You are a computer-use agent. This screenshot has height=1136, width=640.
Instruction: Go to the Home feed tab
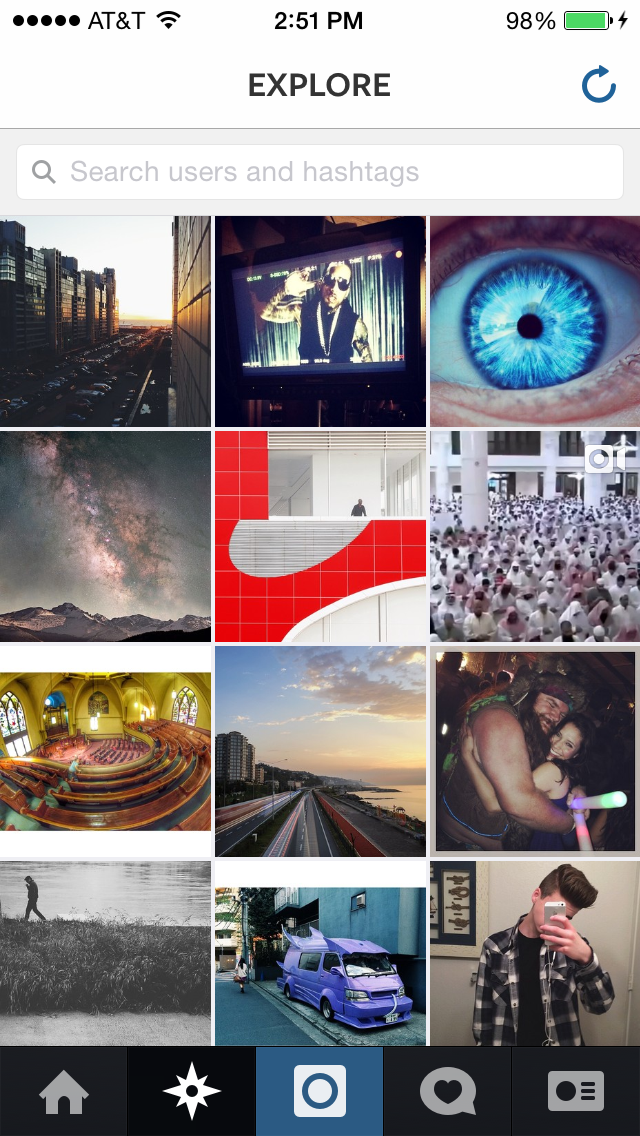pyautogui.click(x=64, y=1091)
